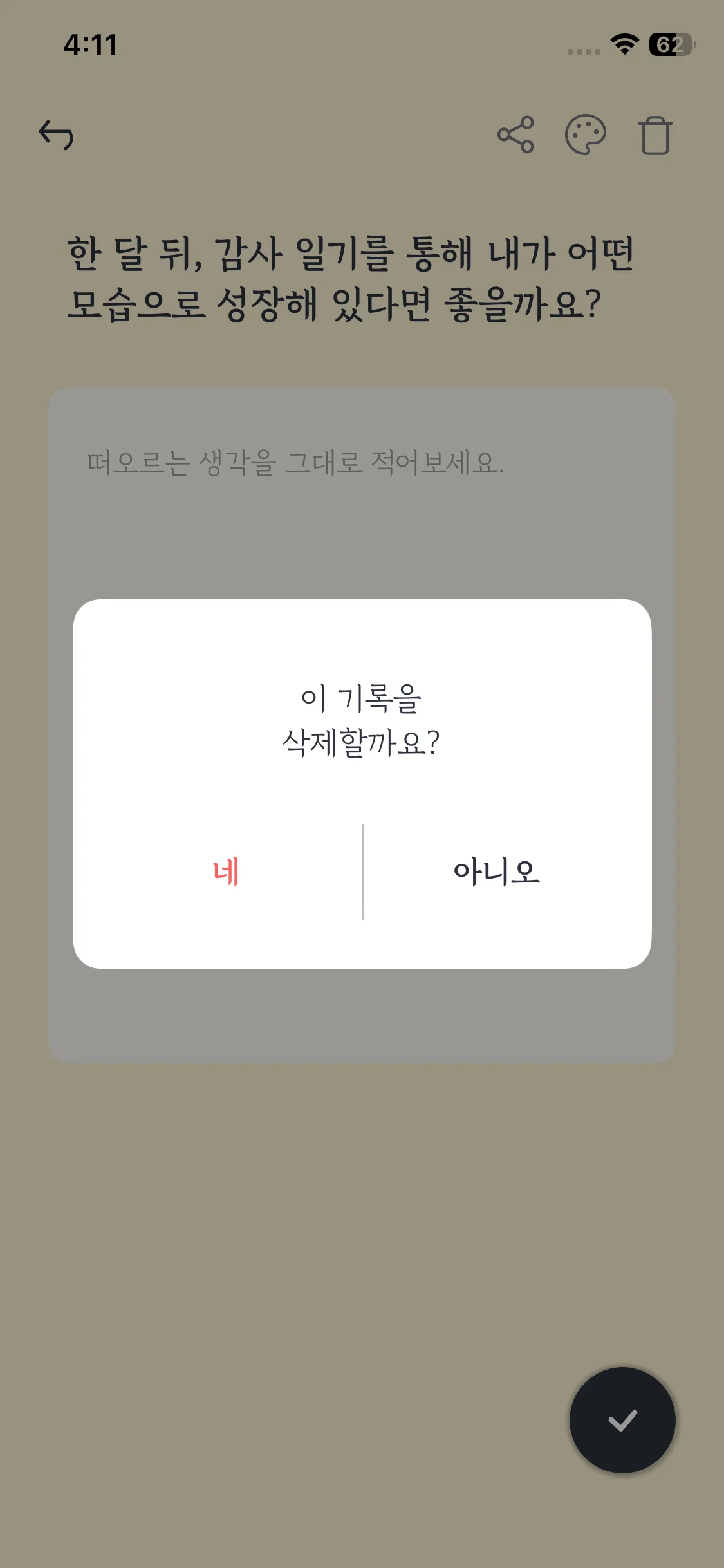The height and width of the screenshot is (1568, 724).
Task: Cancel deletion with 아니오
Action: (496, 872)
